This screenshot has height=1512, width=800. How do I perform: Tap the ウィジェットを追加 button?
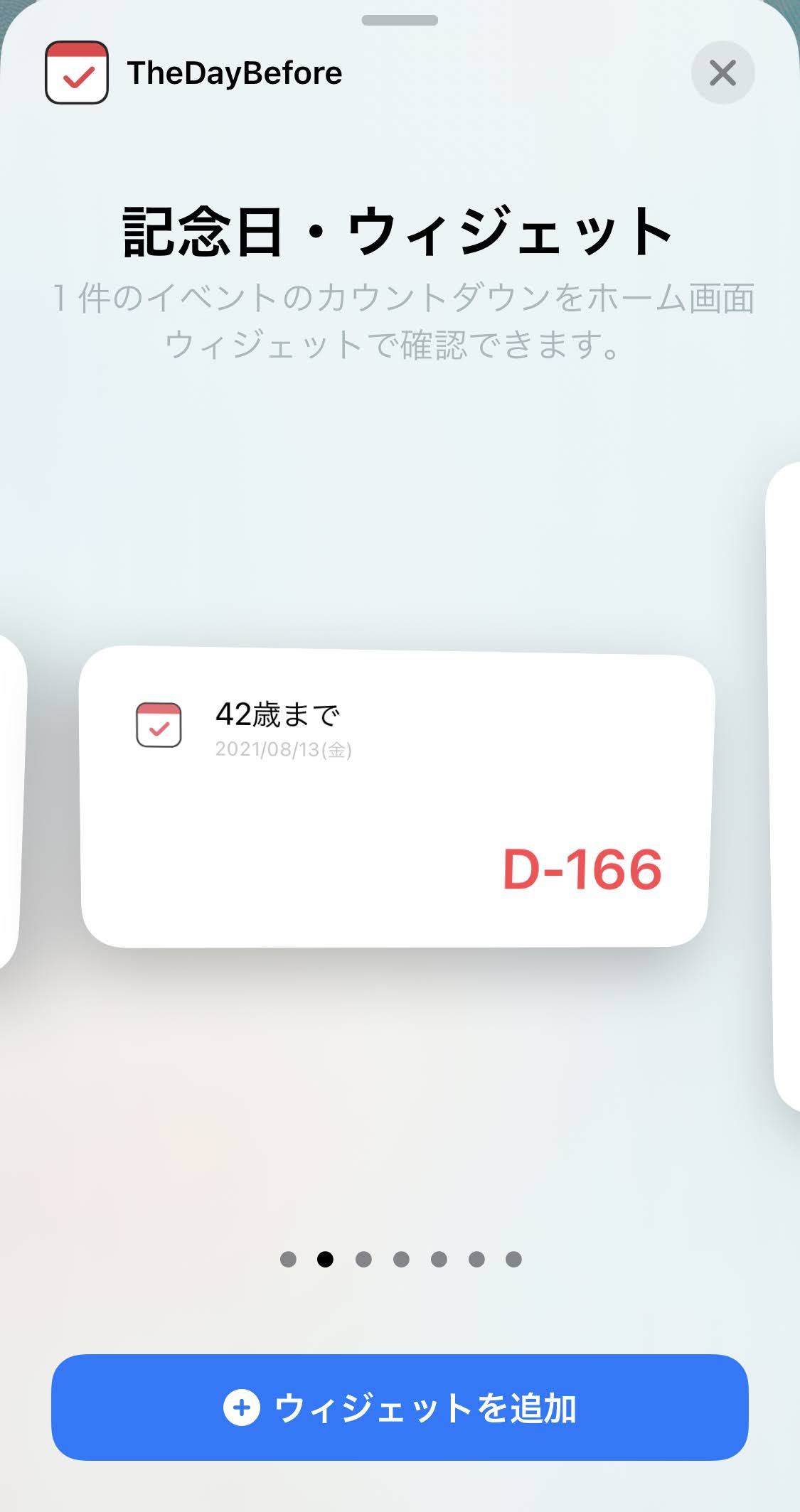[x=400, y=1408]
